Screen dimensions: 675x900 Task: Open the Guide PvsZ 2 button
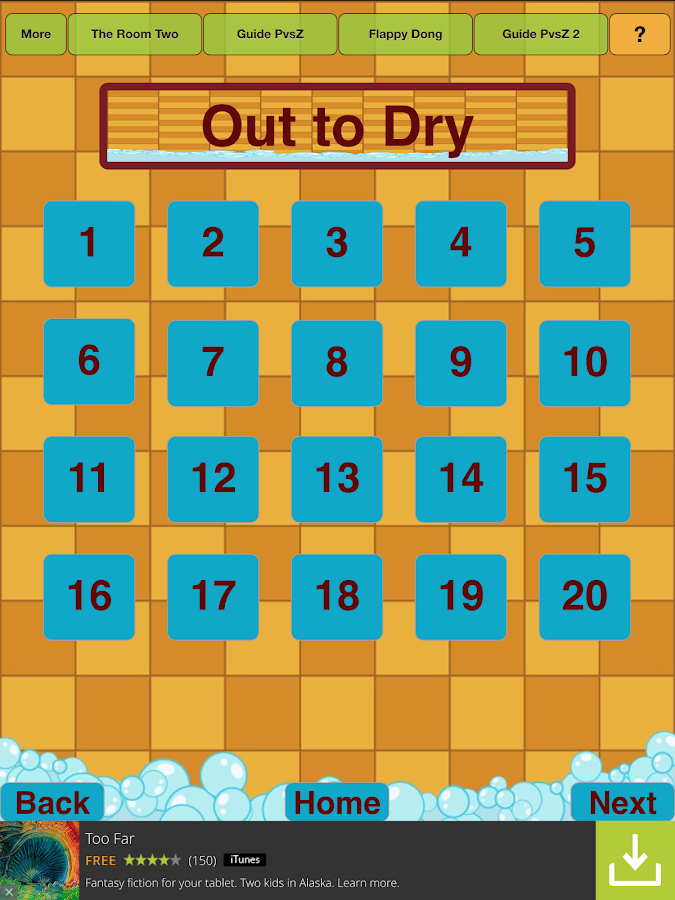click(540, 34)
